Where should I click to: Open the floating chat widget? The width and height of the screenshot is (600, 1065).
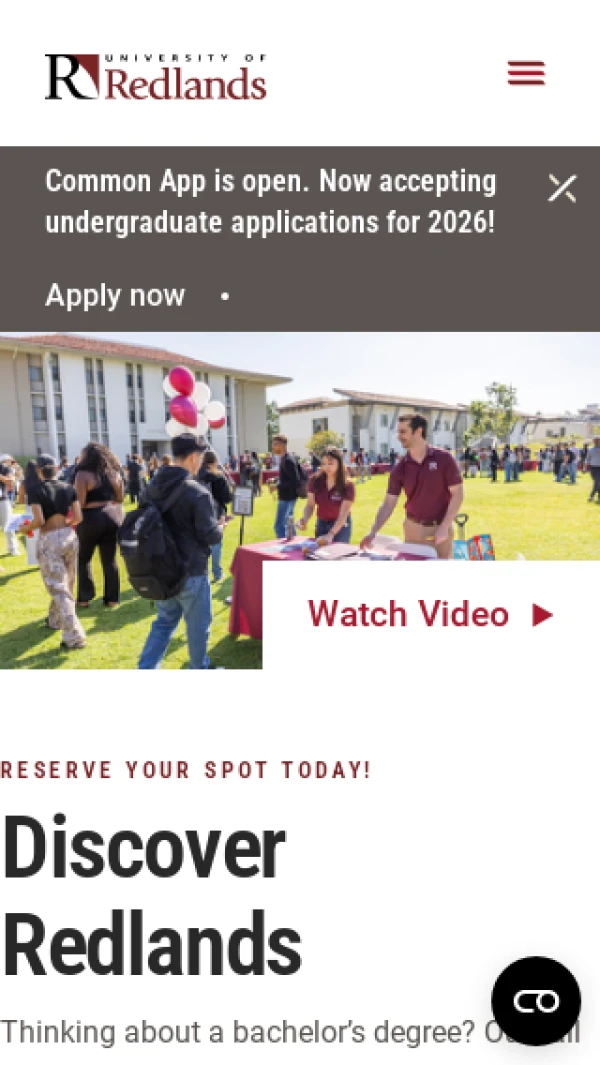[x=536, y=1001]
